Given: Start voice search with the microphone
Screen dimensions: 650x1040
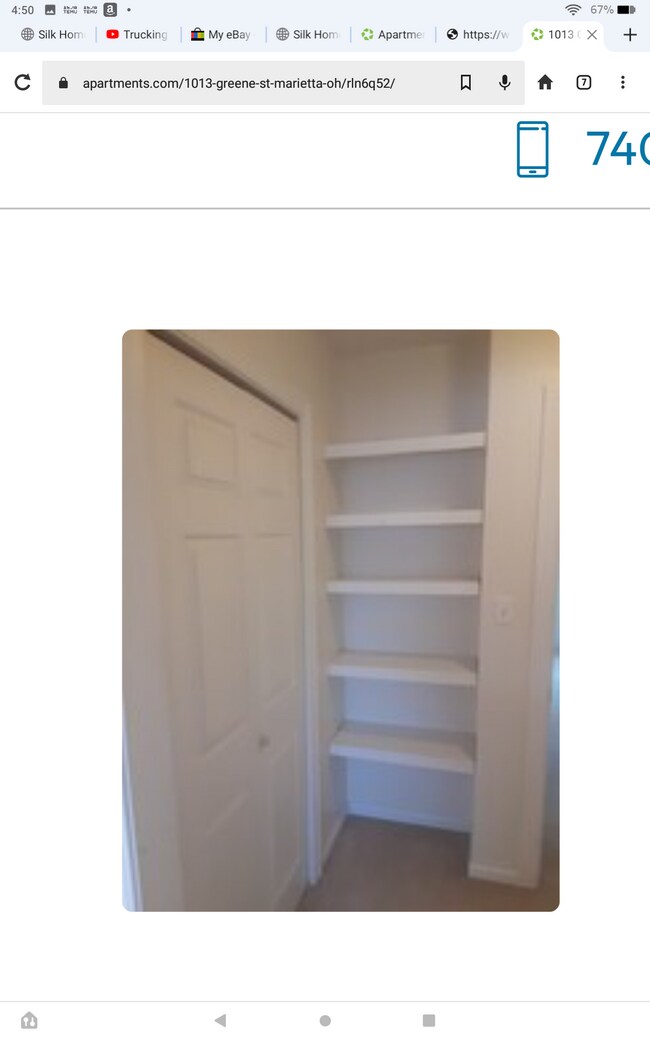Looking at the screenshot, I should pos(505,83).
